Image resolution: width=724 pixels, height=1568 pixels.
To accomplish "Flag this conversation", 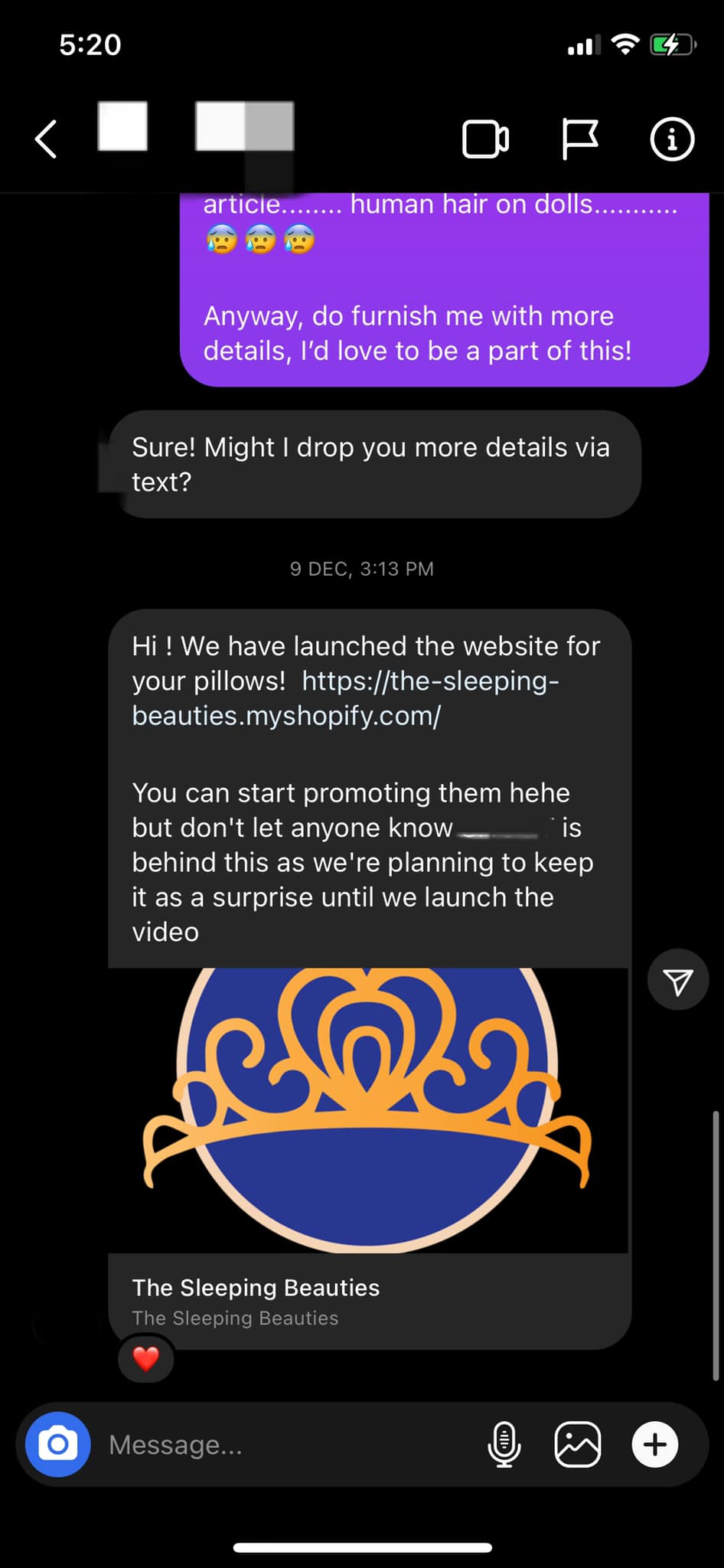I will tap(579, 139).
